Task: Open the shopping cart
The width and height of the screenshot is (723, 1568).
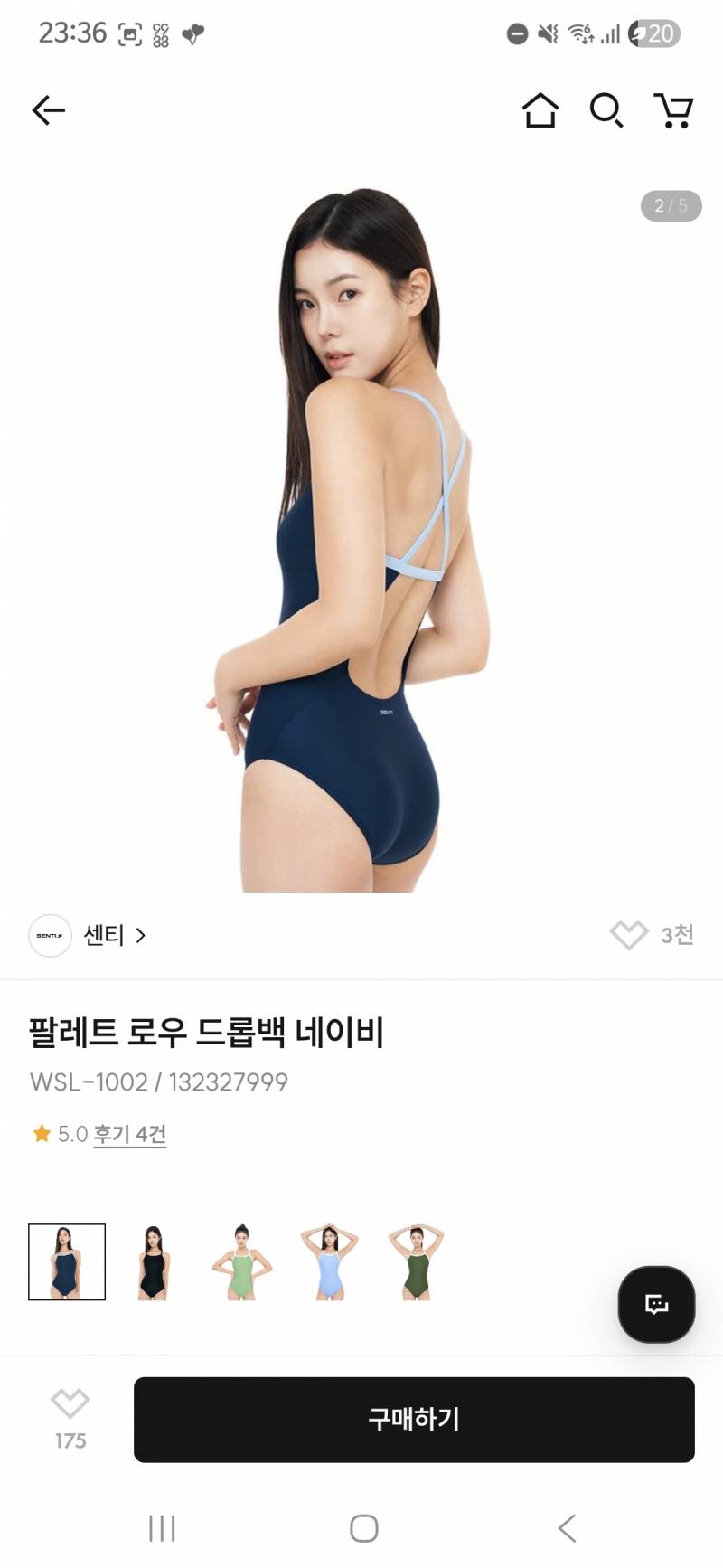Action: click(674, 110)
